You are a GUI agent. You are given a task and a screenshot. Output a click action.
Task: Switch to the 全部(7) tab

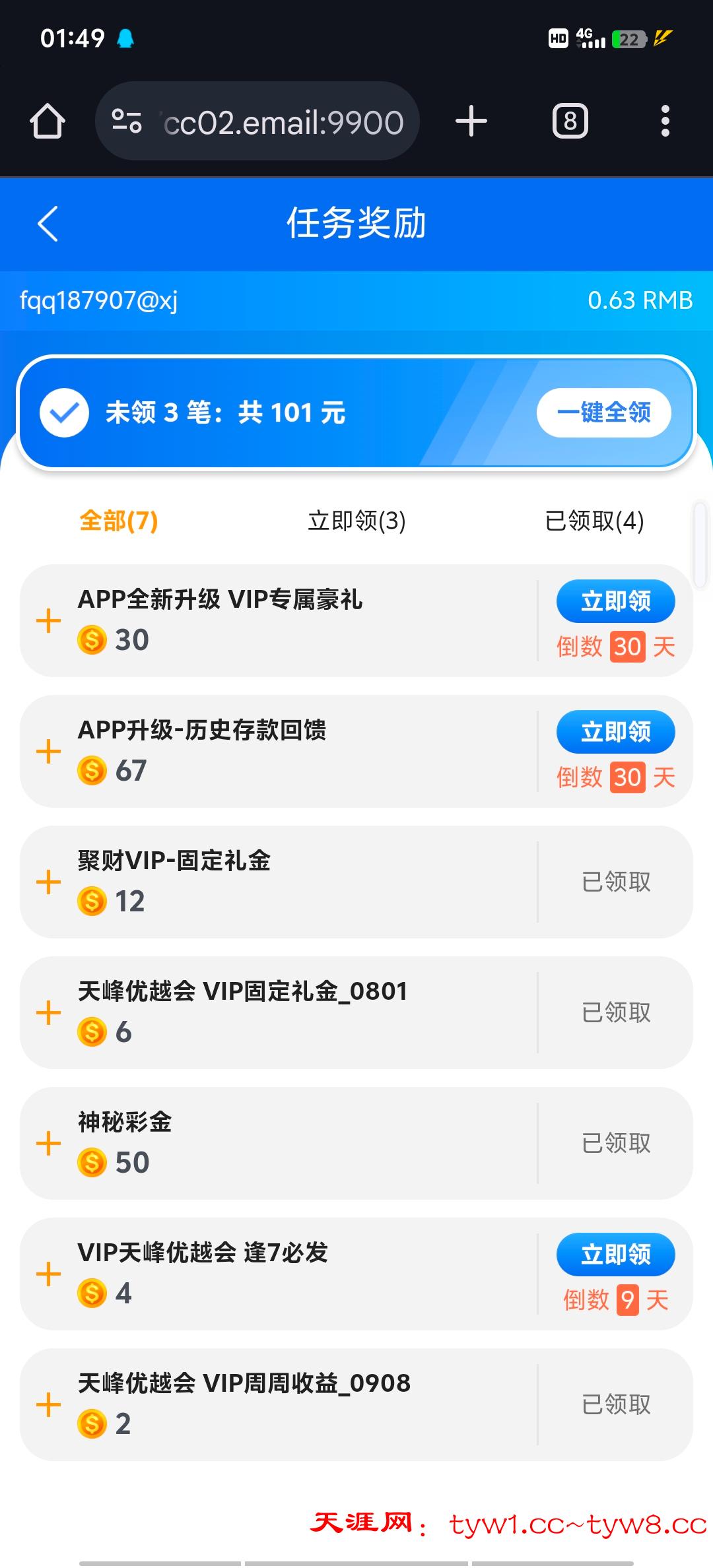point(119,521)
